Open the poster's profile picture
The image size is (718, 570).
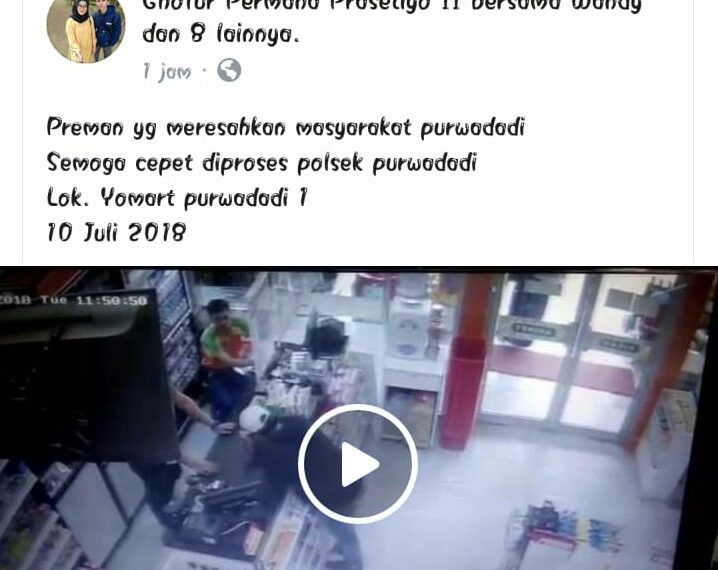click(85, 28)
